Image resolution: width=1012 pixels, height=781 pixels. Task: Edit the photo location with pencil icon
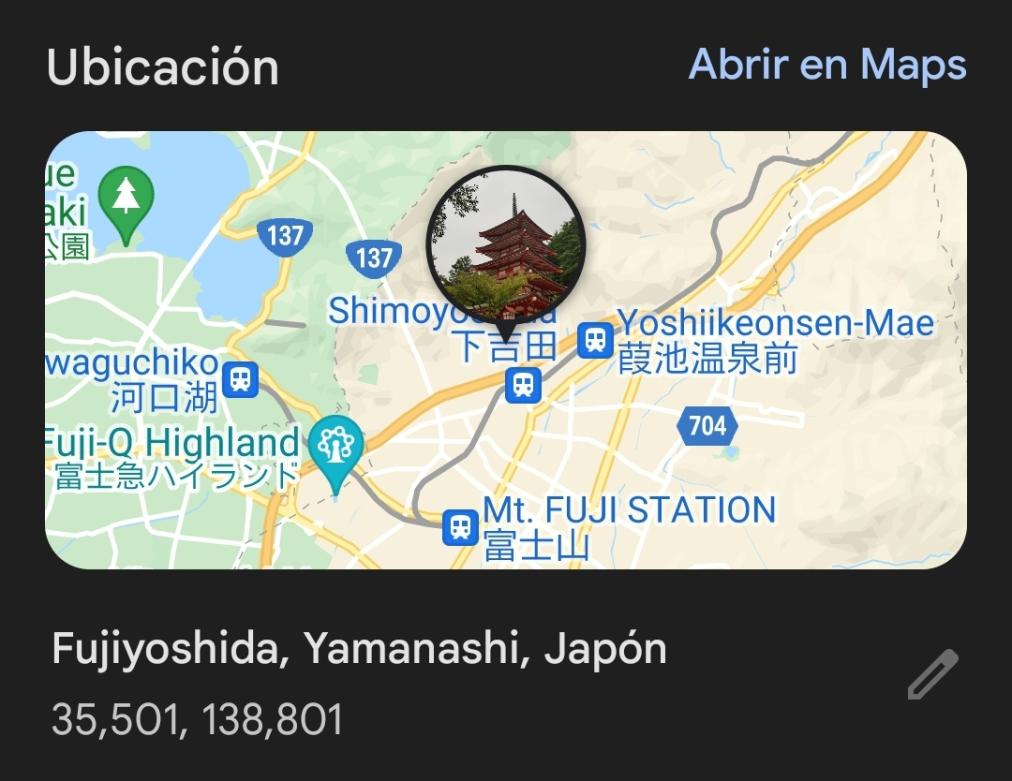(x=932, y=674)
